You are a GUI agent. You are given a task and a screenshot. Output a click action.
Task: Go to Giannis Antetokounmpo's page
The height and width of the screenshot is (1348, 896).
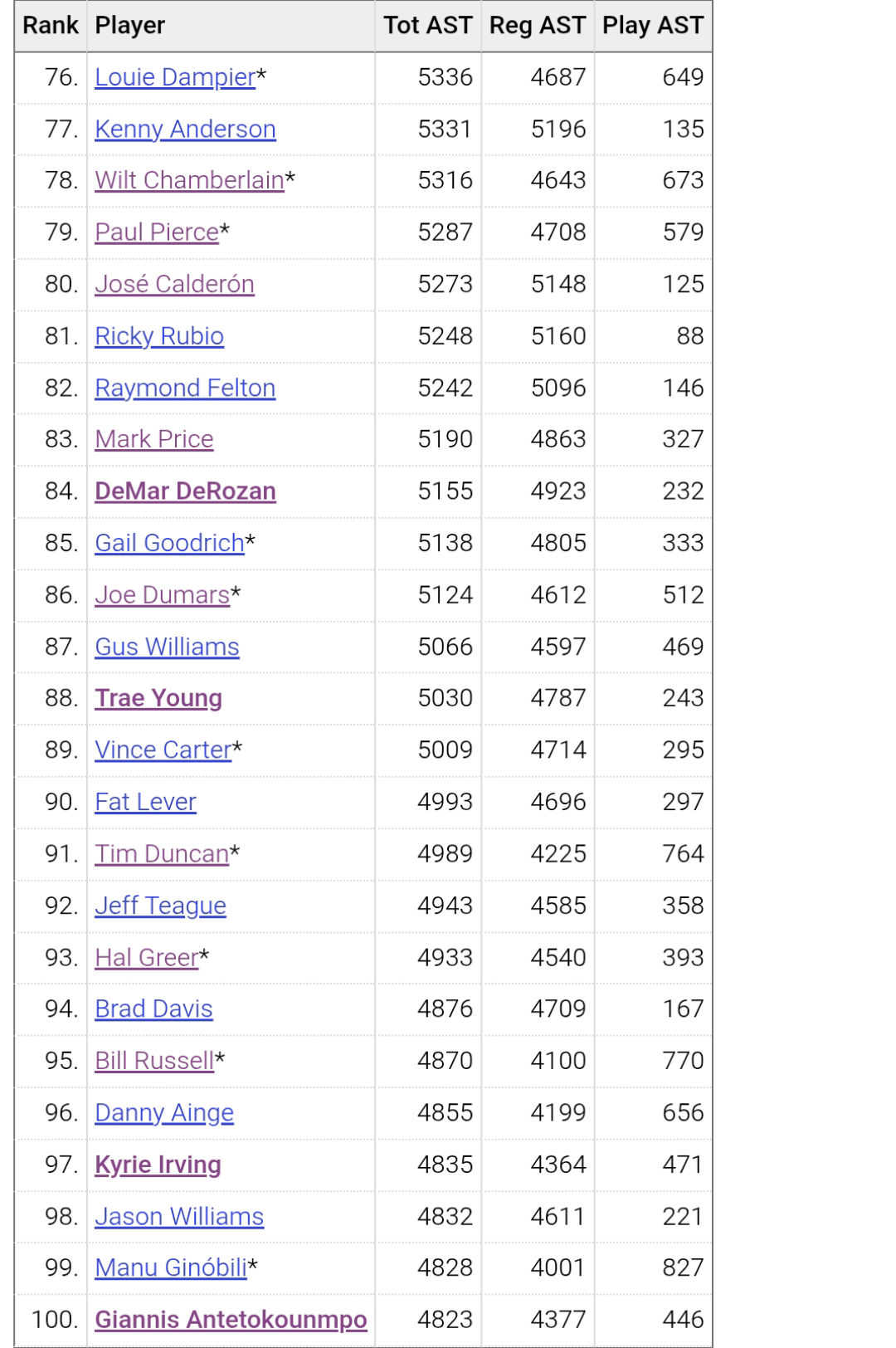(x=231, y=1320)
